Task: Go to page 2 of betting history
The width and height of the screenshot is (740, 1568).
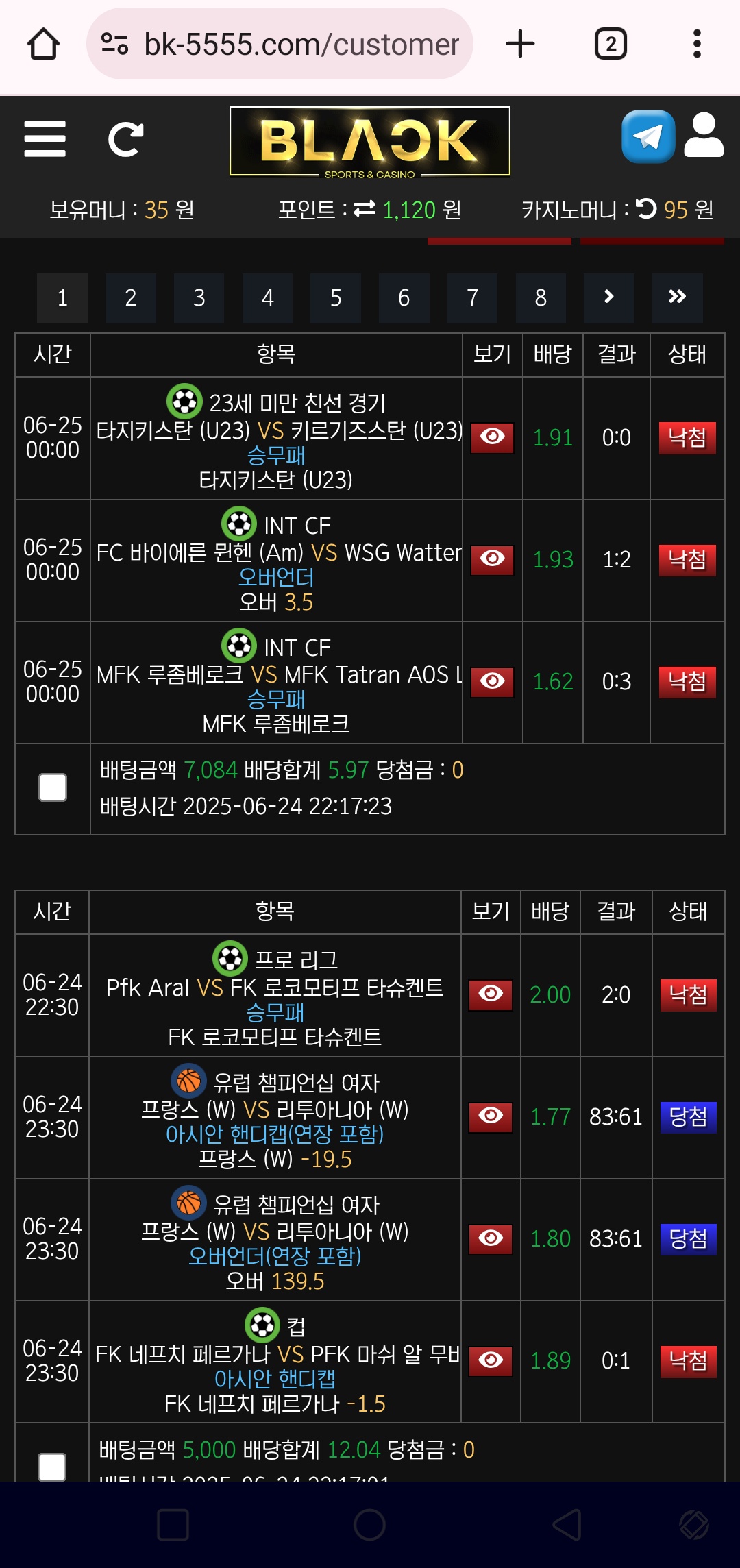Action: point(131,298)
